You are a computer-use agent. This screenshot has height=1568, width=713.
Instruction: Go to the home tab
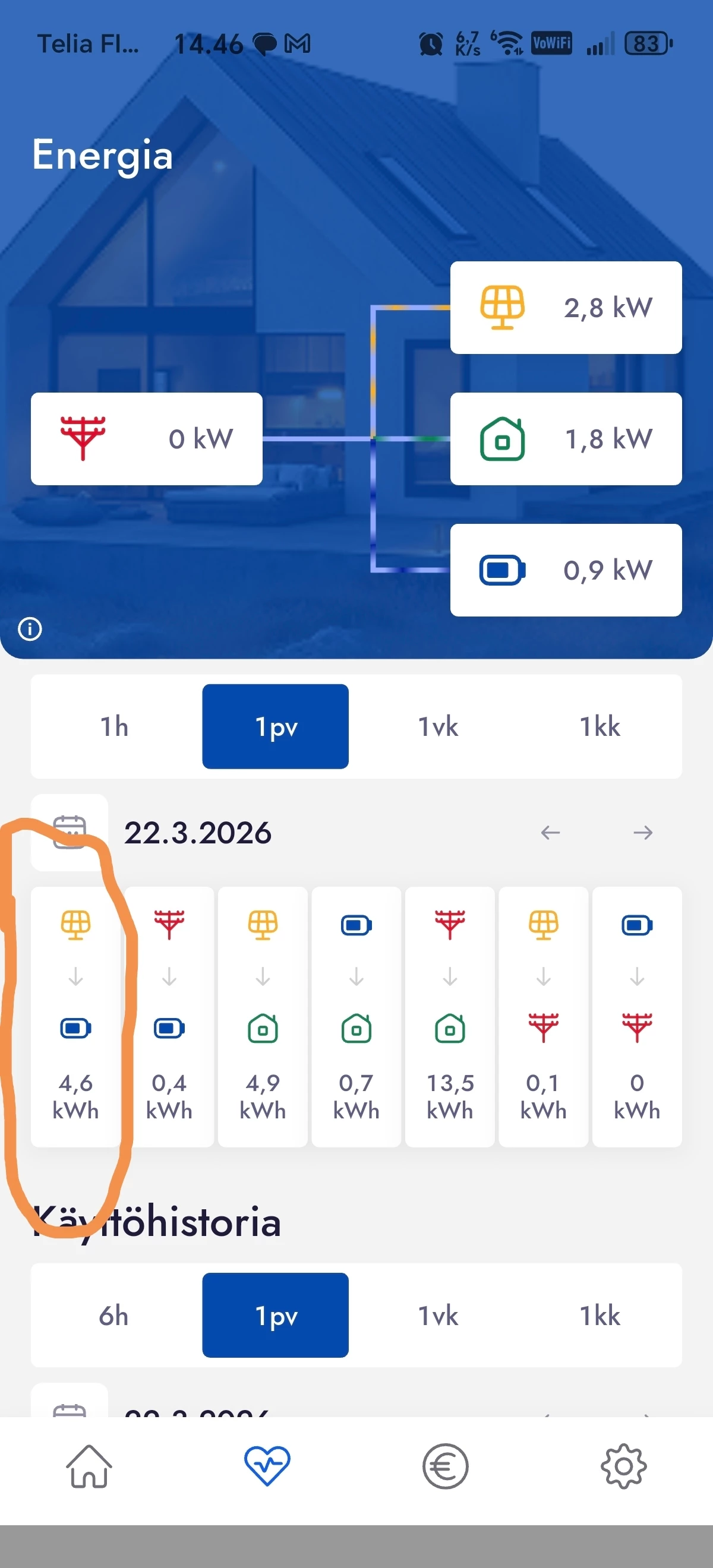click(x=89, y=1466)
